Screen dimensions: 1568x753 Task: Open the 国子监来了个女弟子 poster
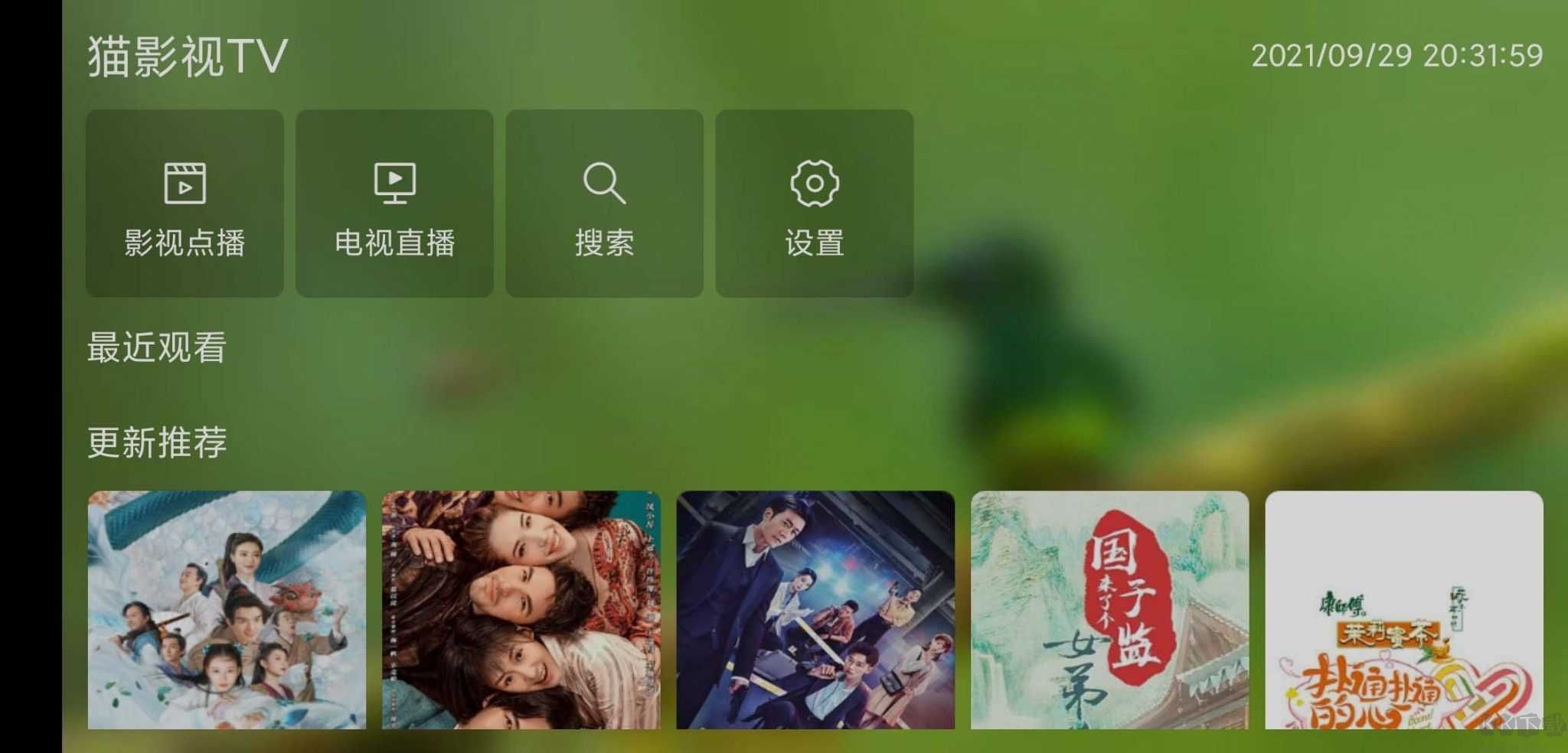1109,610
